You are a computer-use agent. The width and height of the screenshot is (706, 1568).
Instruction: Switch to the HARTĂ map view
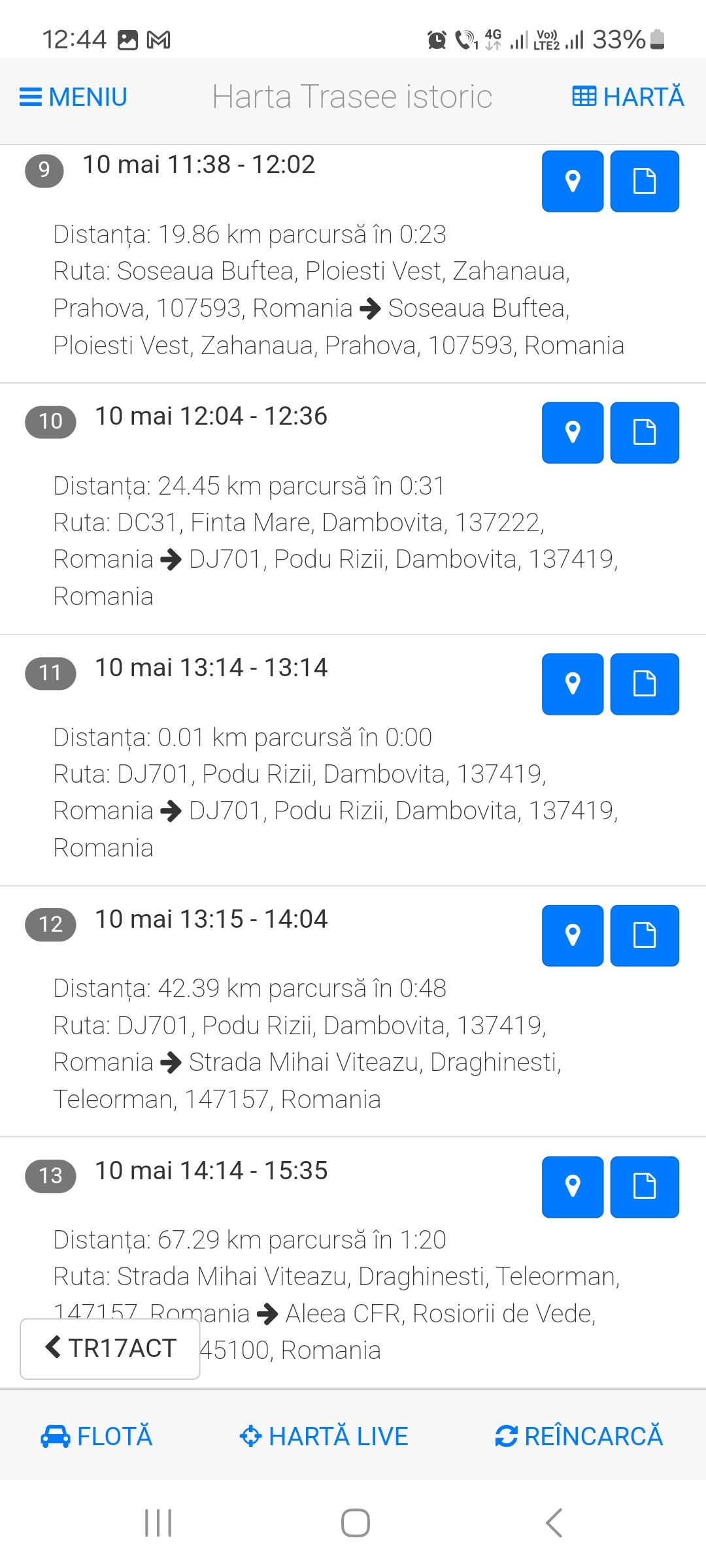pos(628,97)
